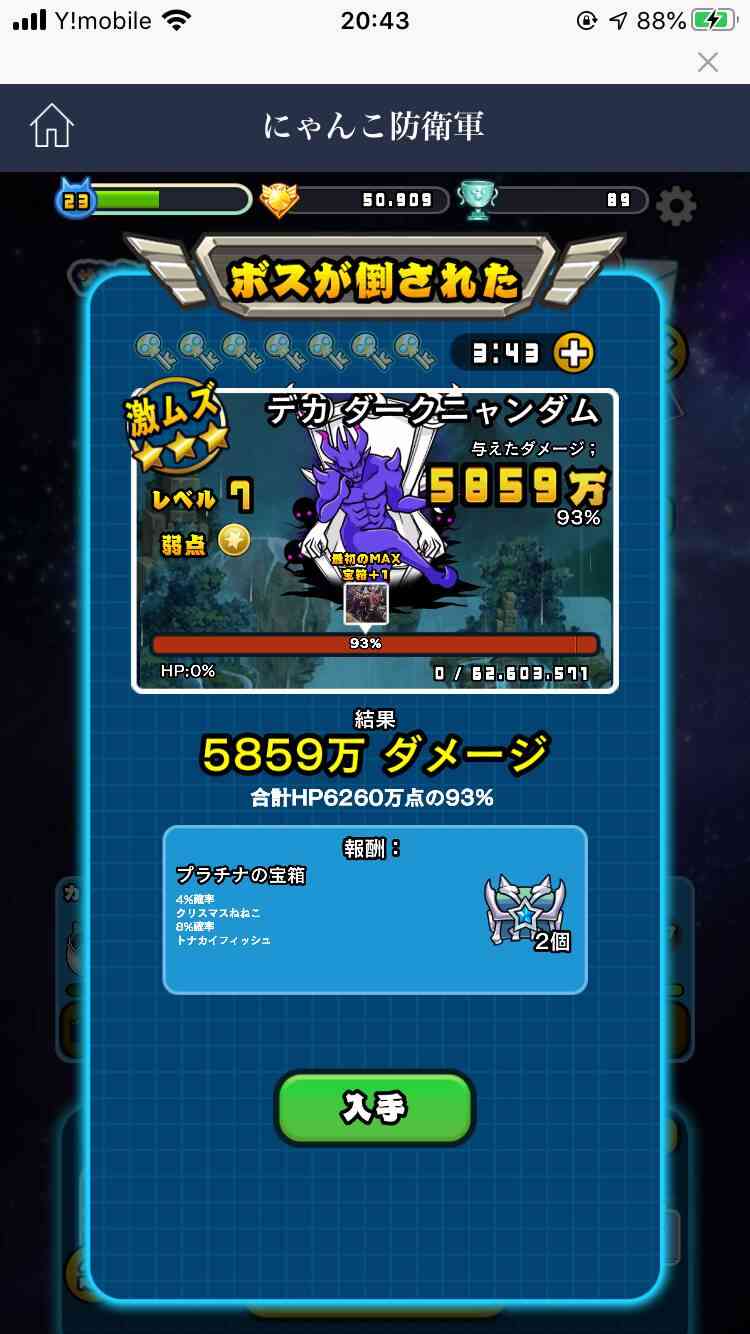Image resolution: width=750 pixels, height=1334 pixels.
Task: Tap the green 入手 button
Action: click(x=374, y=1108)
